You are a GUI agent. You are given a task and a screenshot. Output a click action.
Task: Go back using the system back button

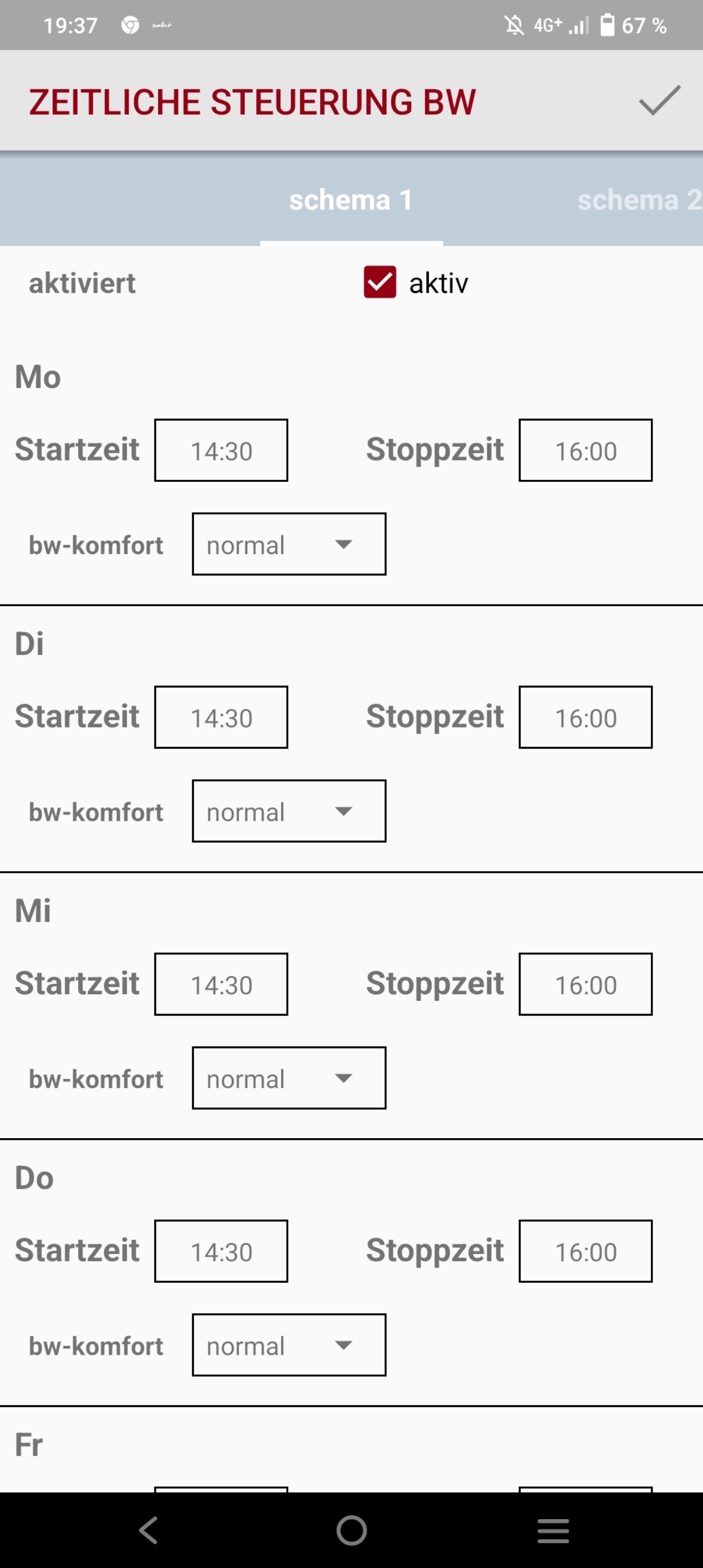click(149, 1530)
